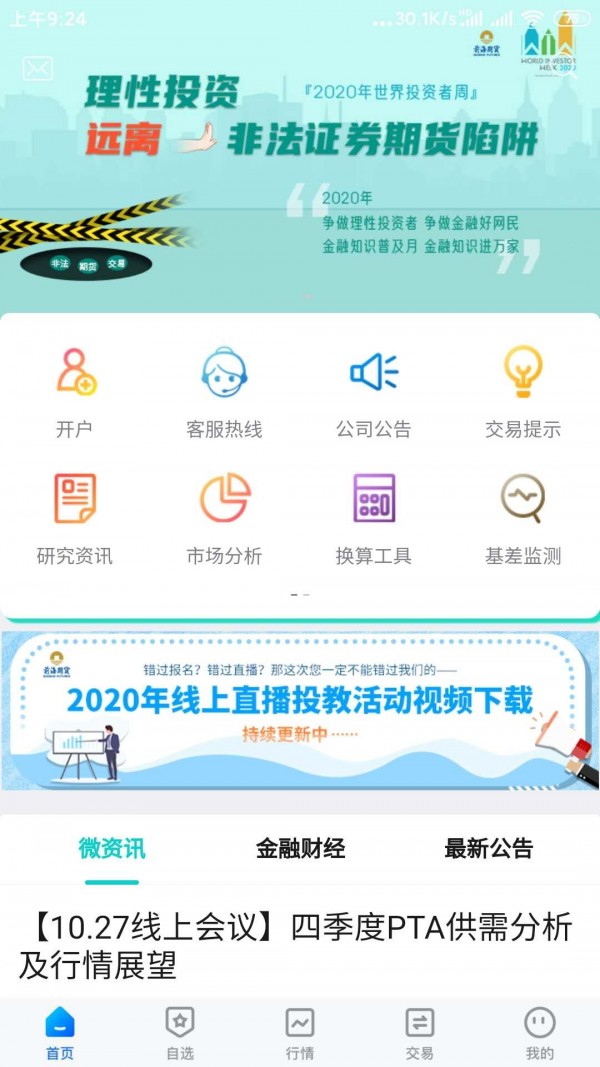View 公司公告 company announcements
The image size is (600, 1067).
pyautogui.click(x=374, y=392)
